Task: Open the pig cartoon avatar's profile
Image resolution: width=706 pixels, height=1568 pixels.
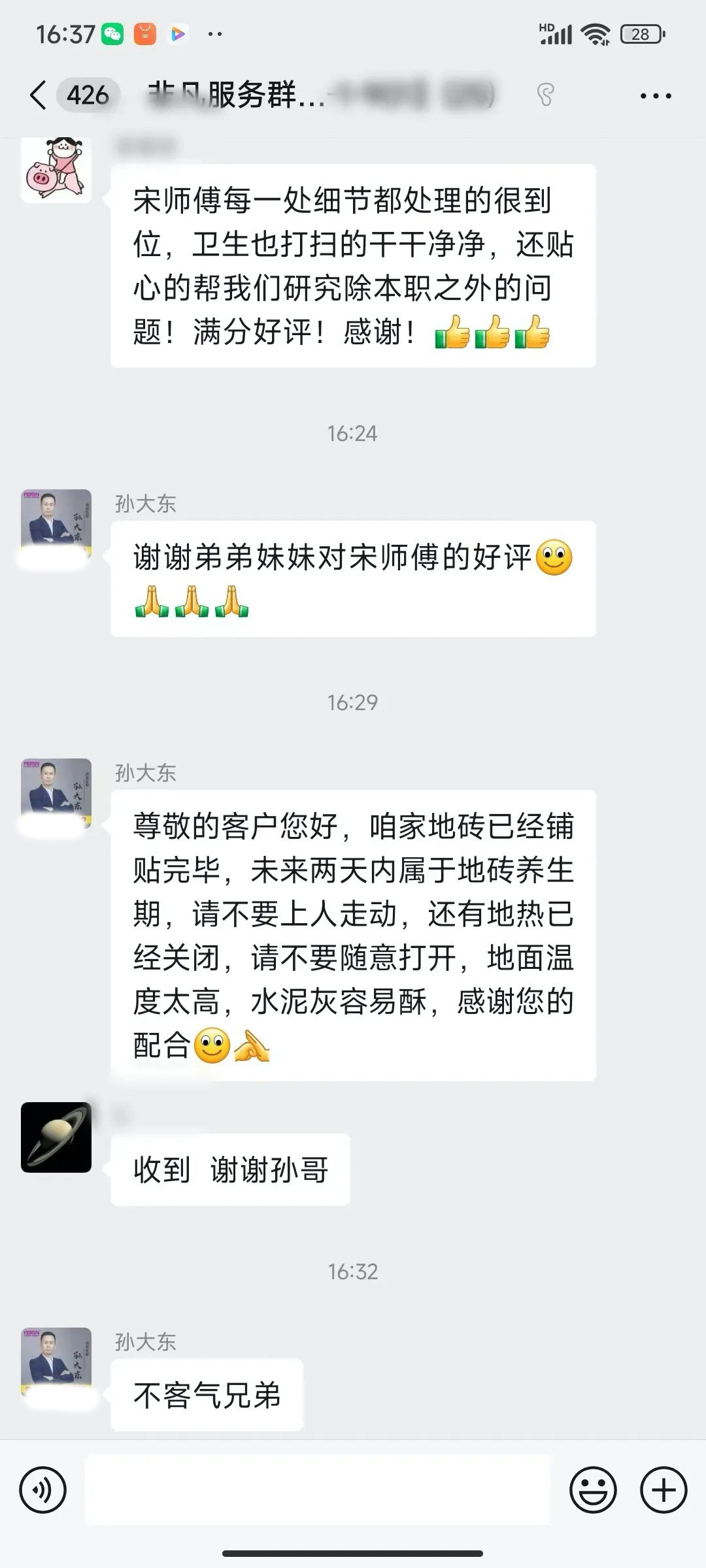Action: (x=56, y=170)
